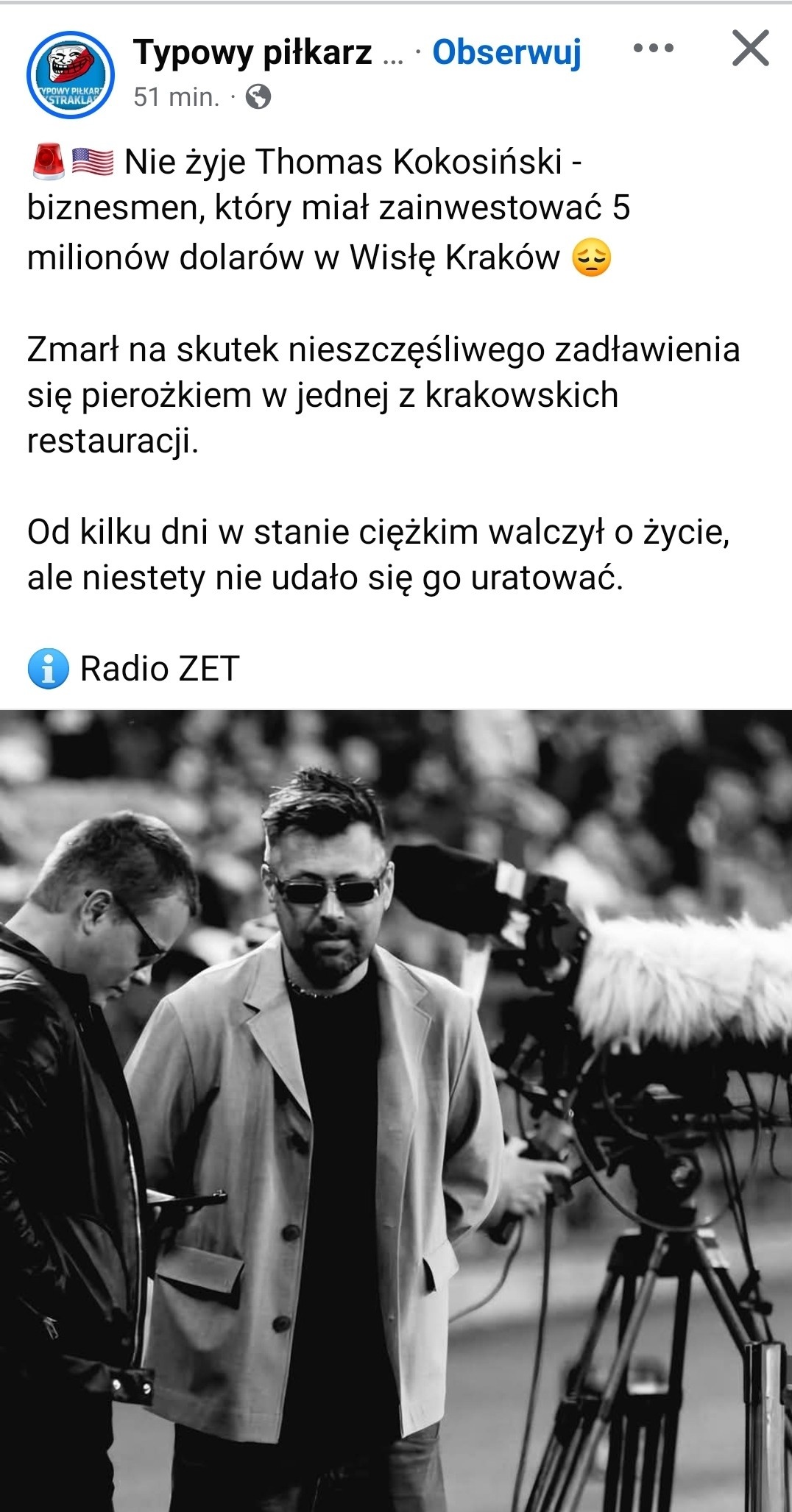Follow the page via Obserwuj

pos(506,52)
